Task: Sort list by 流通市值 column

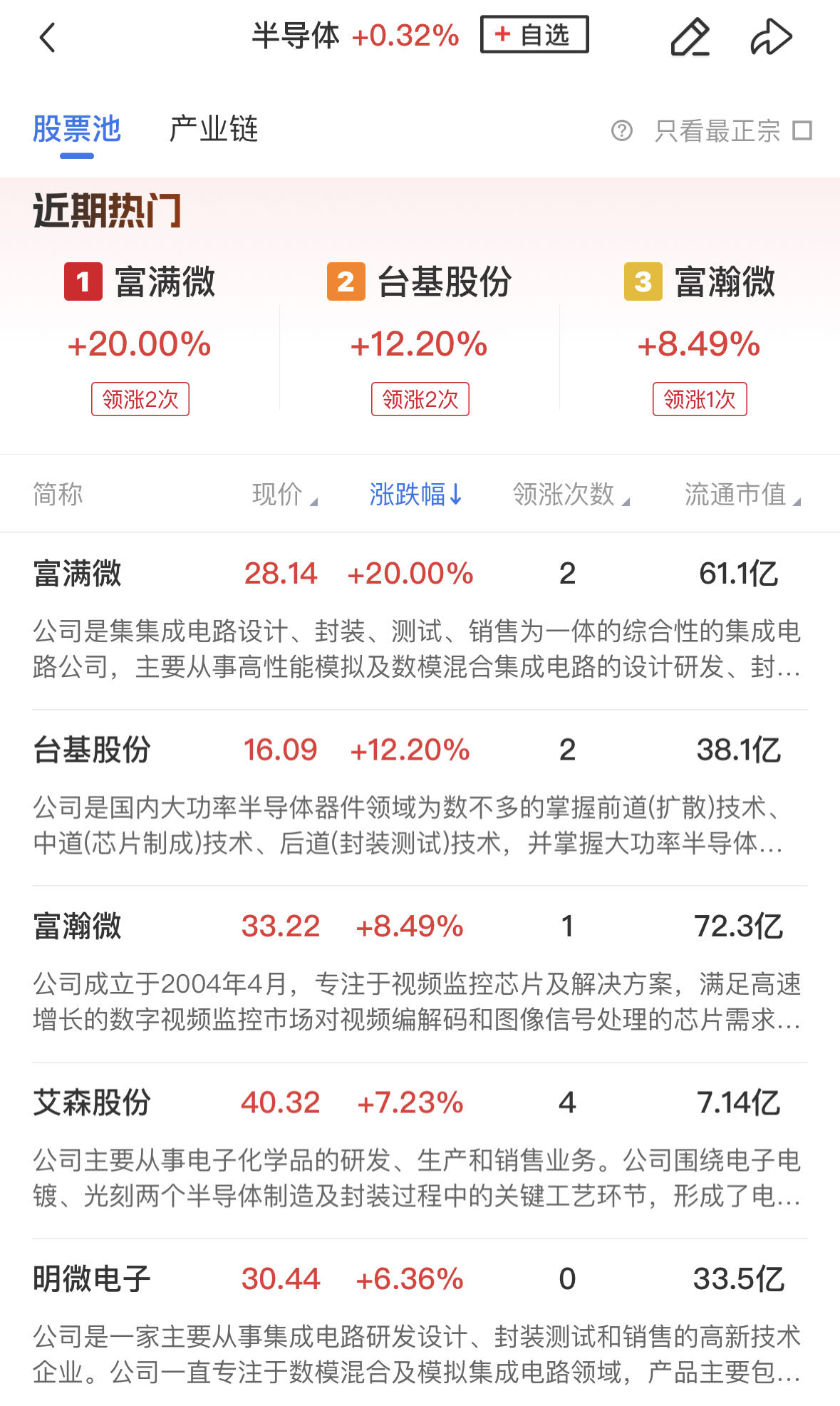Action: [x=743, y=494]
